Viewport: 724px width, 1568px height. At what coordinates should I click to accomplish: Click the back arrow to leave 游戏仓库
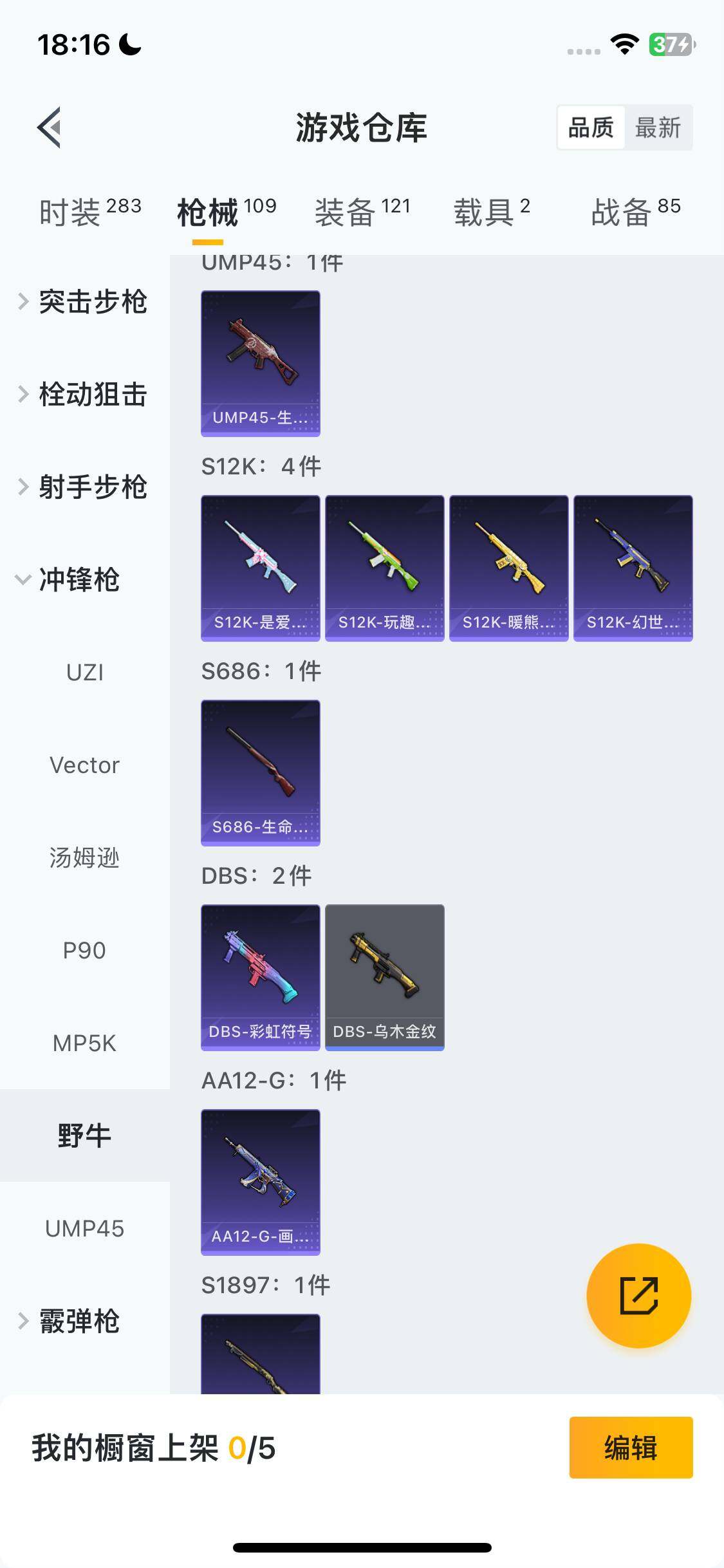48,127
